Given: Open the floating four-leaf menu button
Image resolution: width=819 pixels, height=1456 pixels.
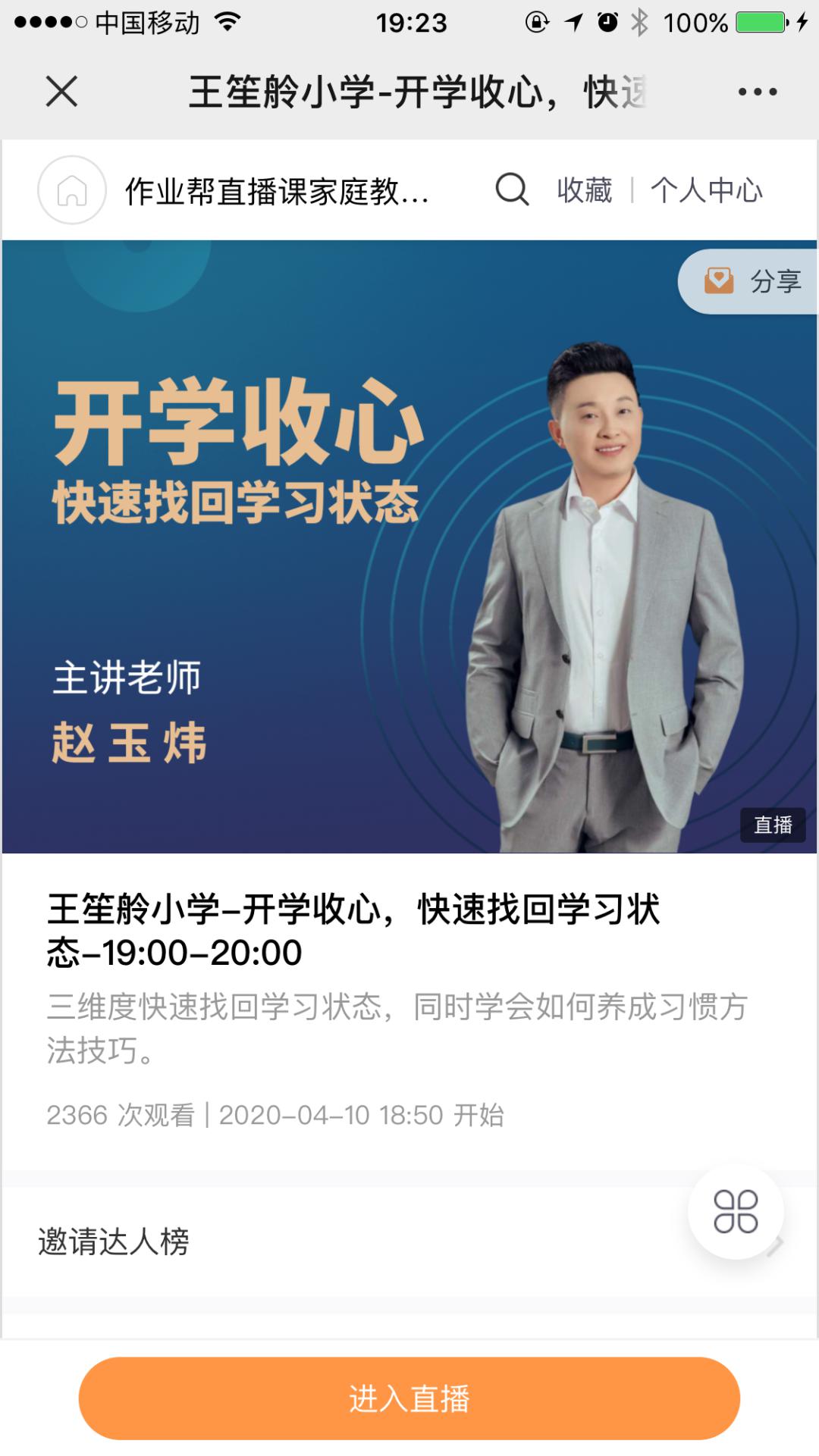Looking at the screenshot, I should click(x=736, y=1211).
